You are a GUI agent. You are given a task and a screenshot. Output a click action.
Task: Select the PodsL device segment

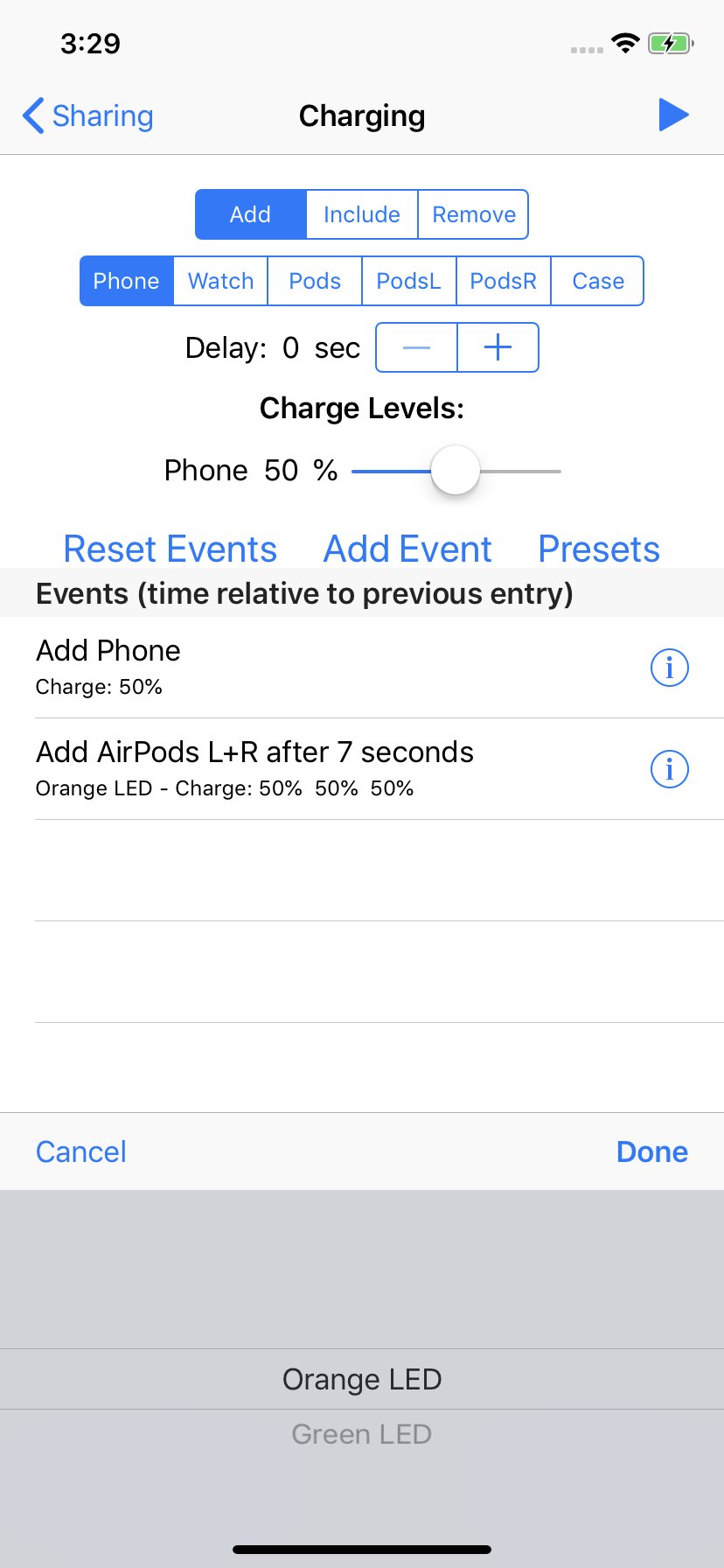(408, 281)
